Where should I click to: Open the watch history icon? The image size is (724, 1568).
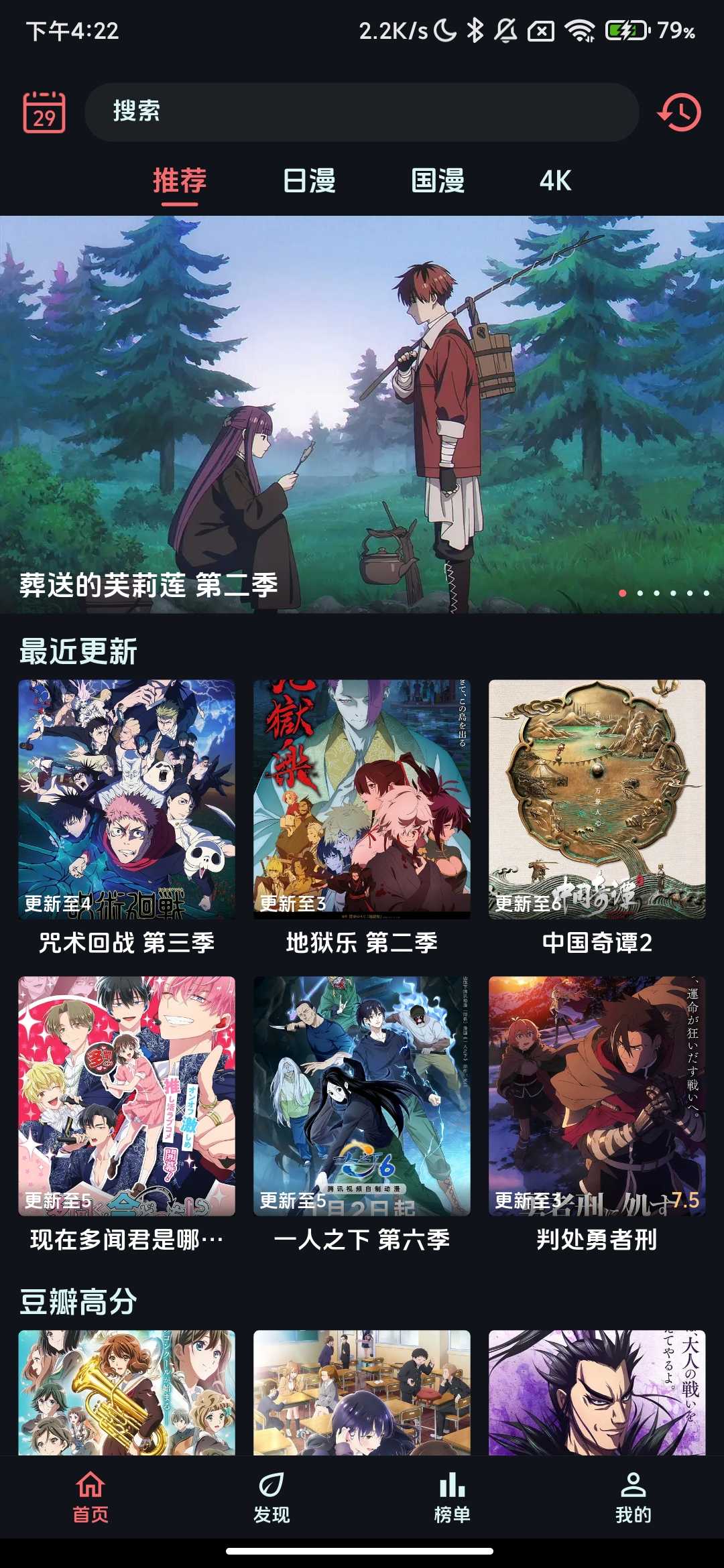click(679, 113)
